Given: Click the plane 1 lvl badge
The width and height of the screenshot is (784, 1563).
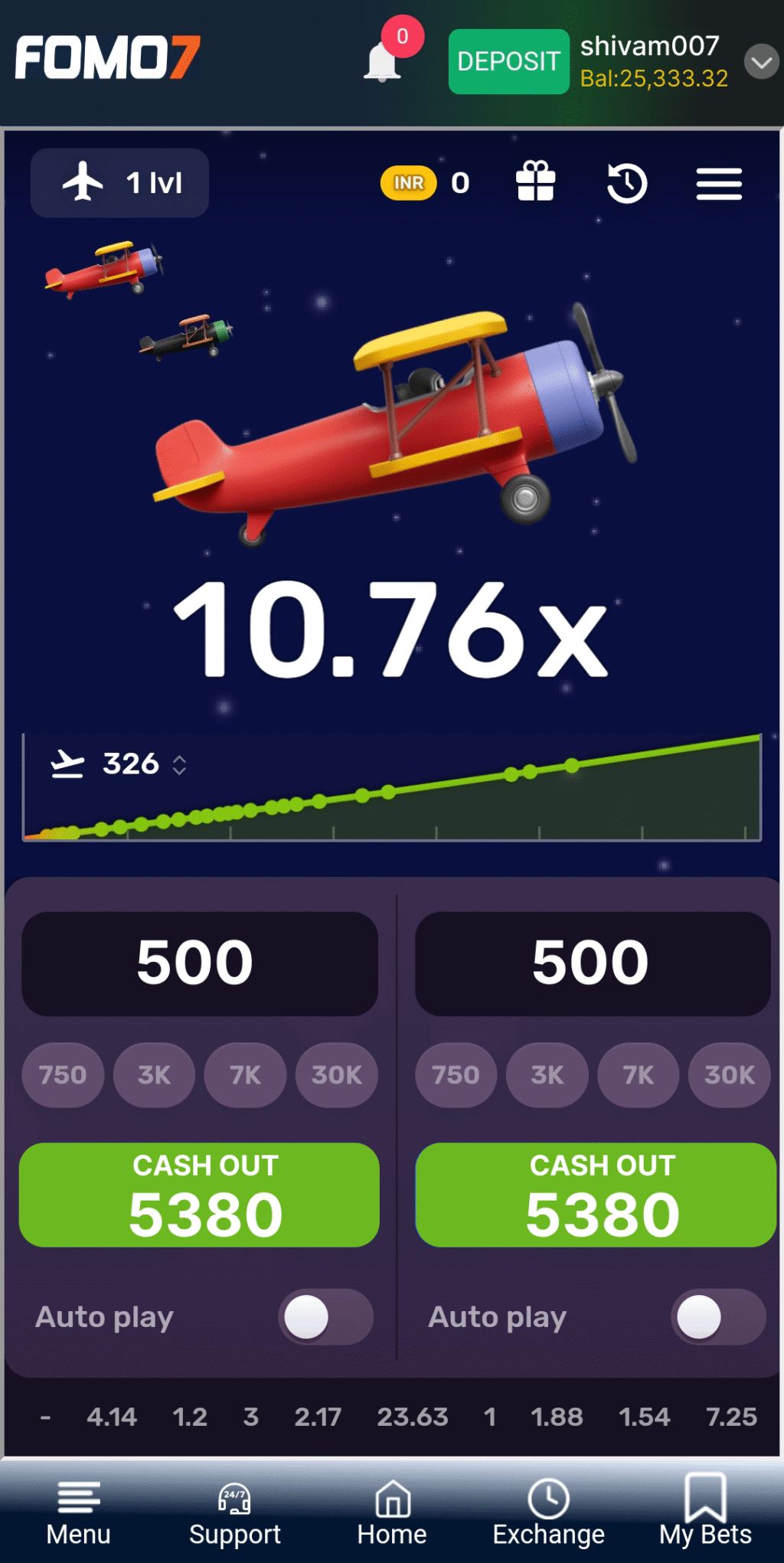Looking at the screenshot, I should pos(119,182).
